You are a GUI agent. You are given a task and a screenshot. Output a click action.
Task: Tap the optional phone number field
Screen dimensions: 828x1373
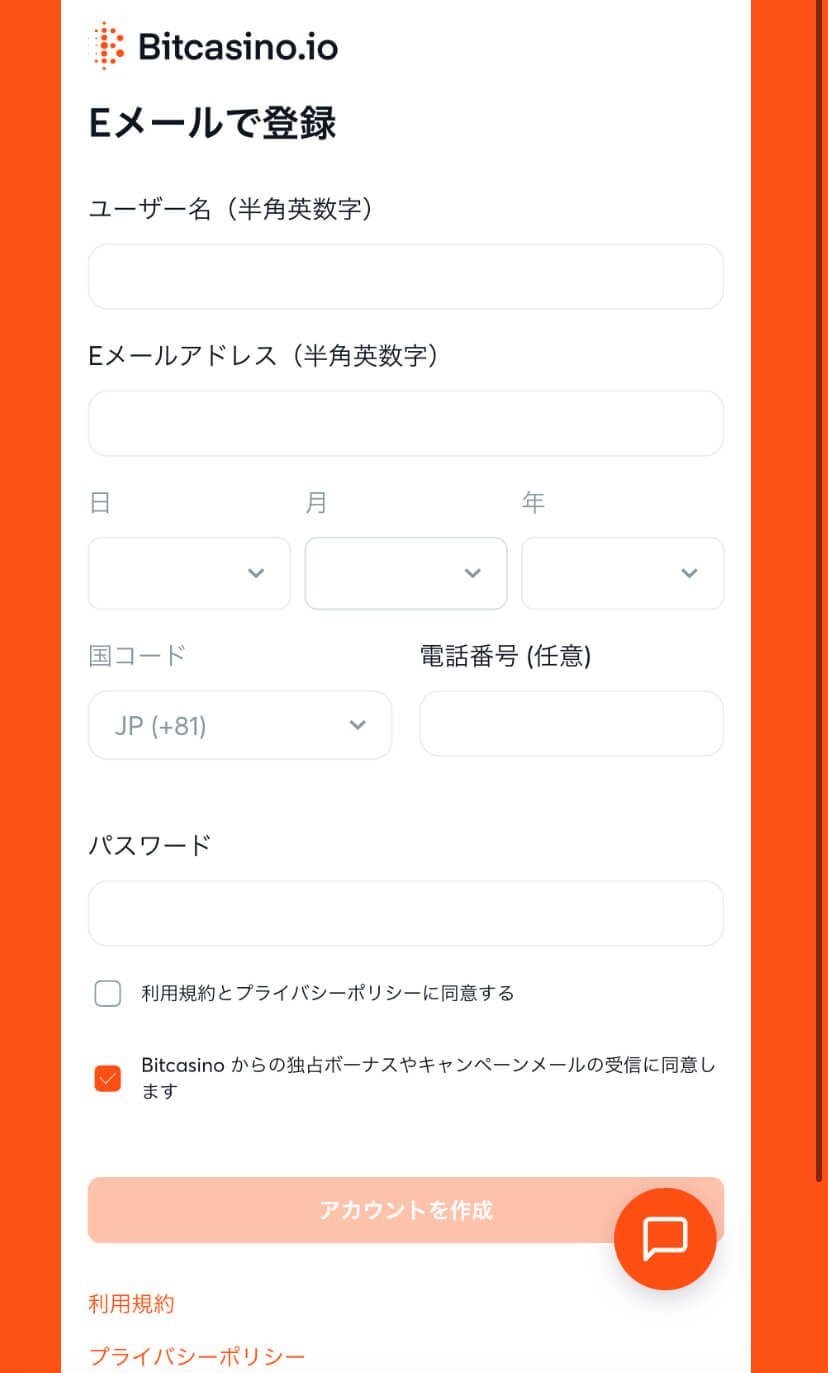coord(571,723)
